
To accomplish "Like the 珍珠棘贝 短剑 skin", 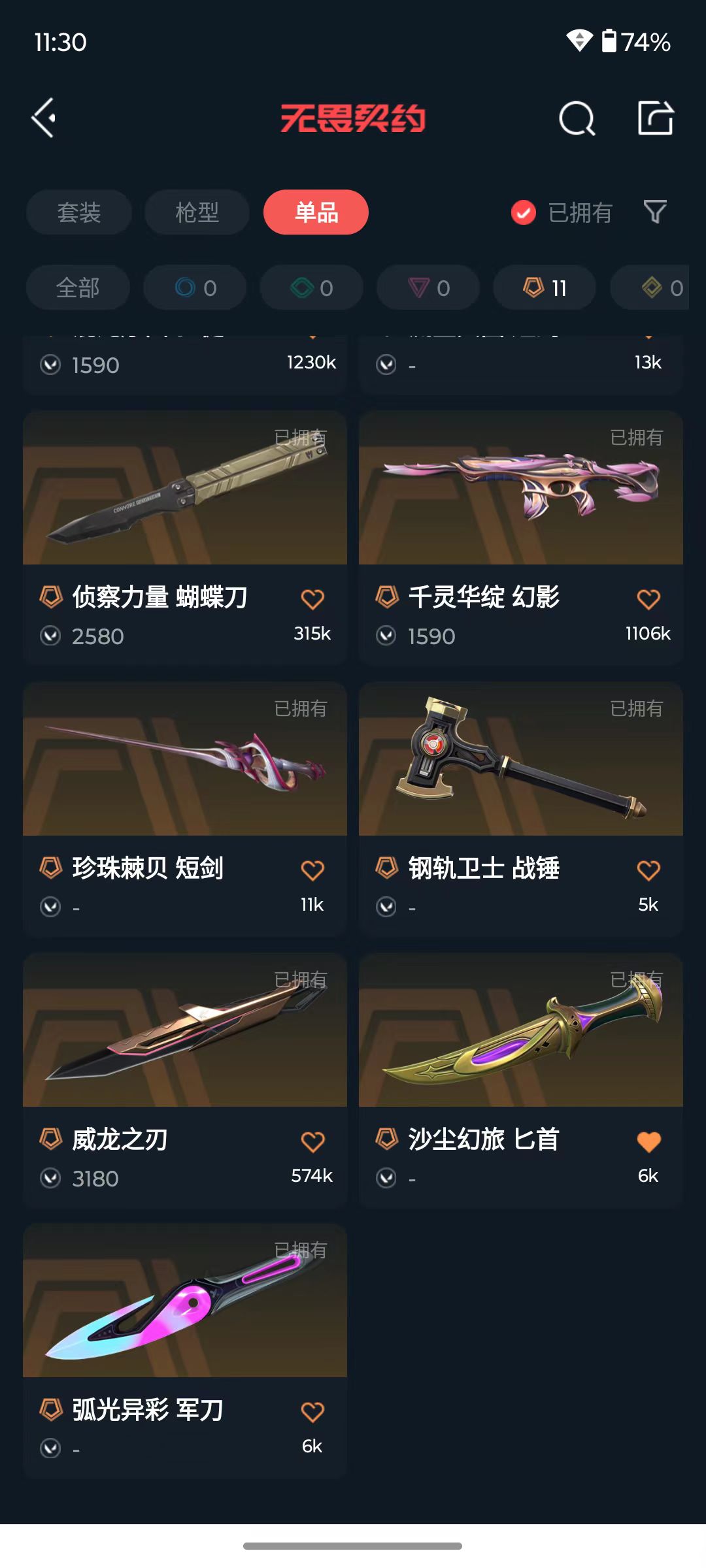I will tap(312, 870).
